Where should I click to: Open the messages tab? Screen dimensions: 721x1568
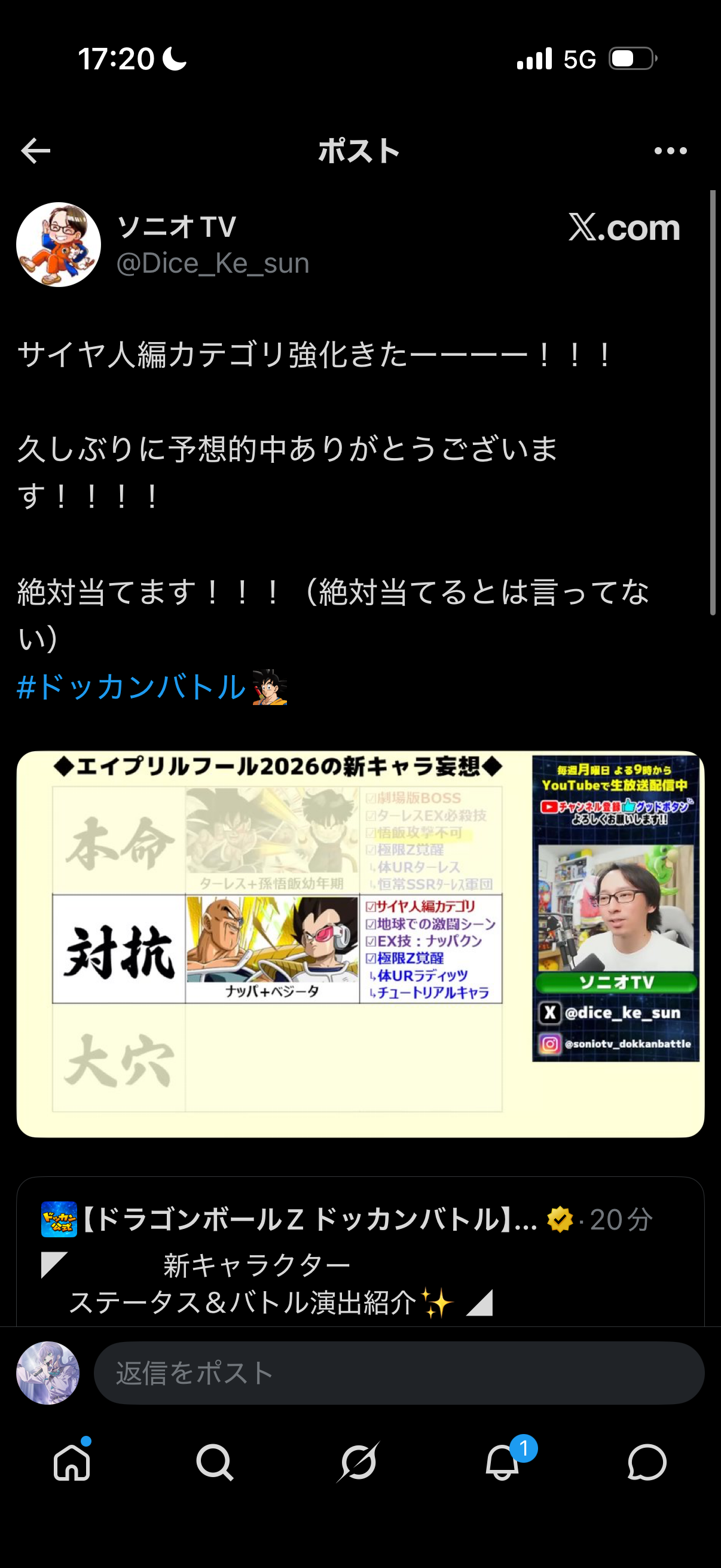(646, 1462)
